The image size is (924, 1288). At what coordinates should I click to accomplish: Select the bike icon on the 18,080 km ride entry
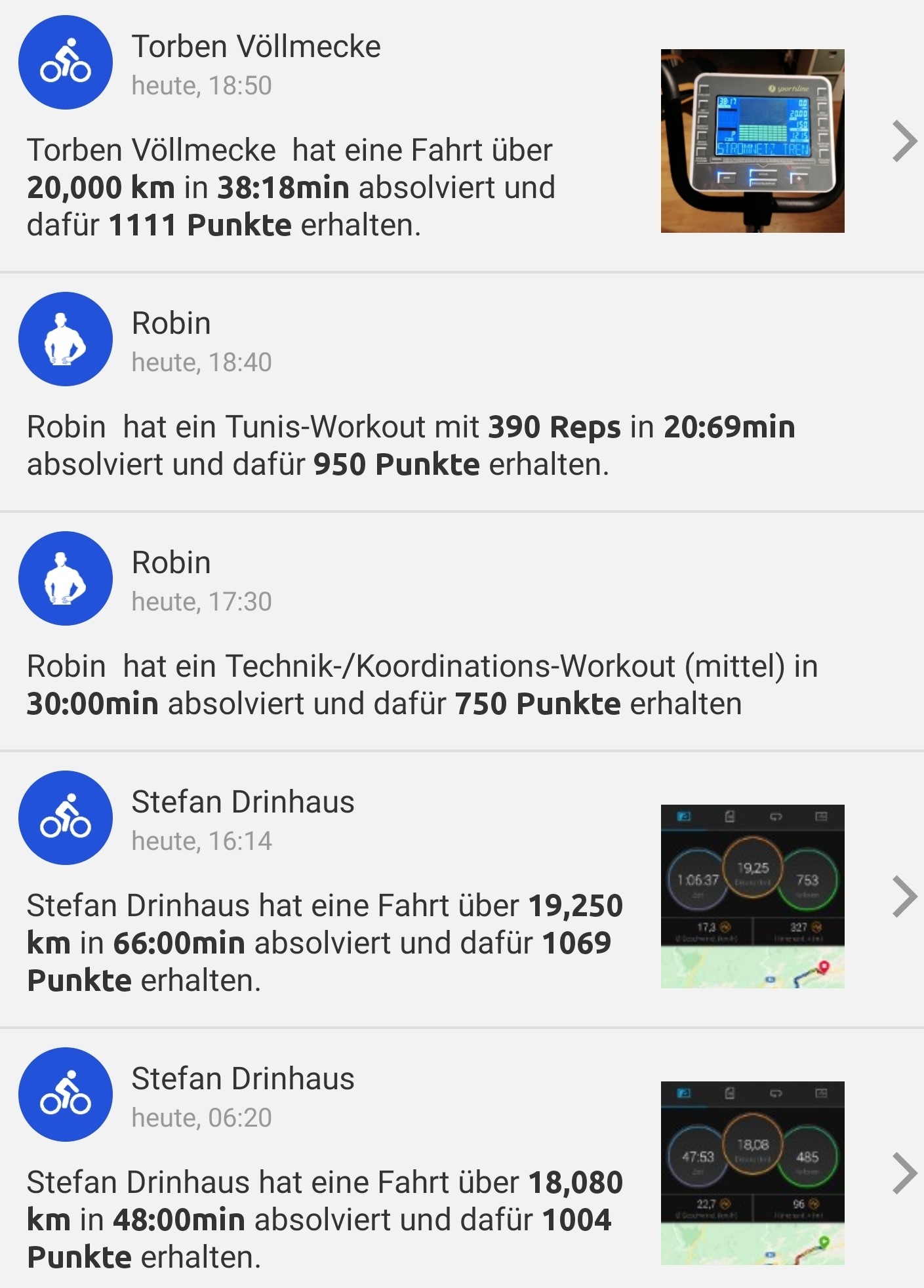66,1093
